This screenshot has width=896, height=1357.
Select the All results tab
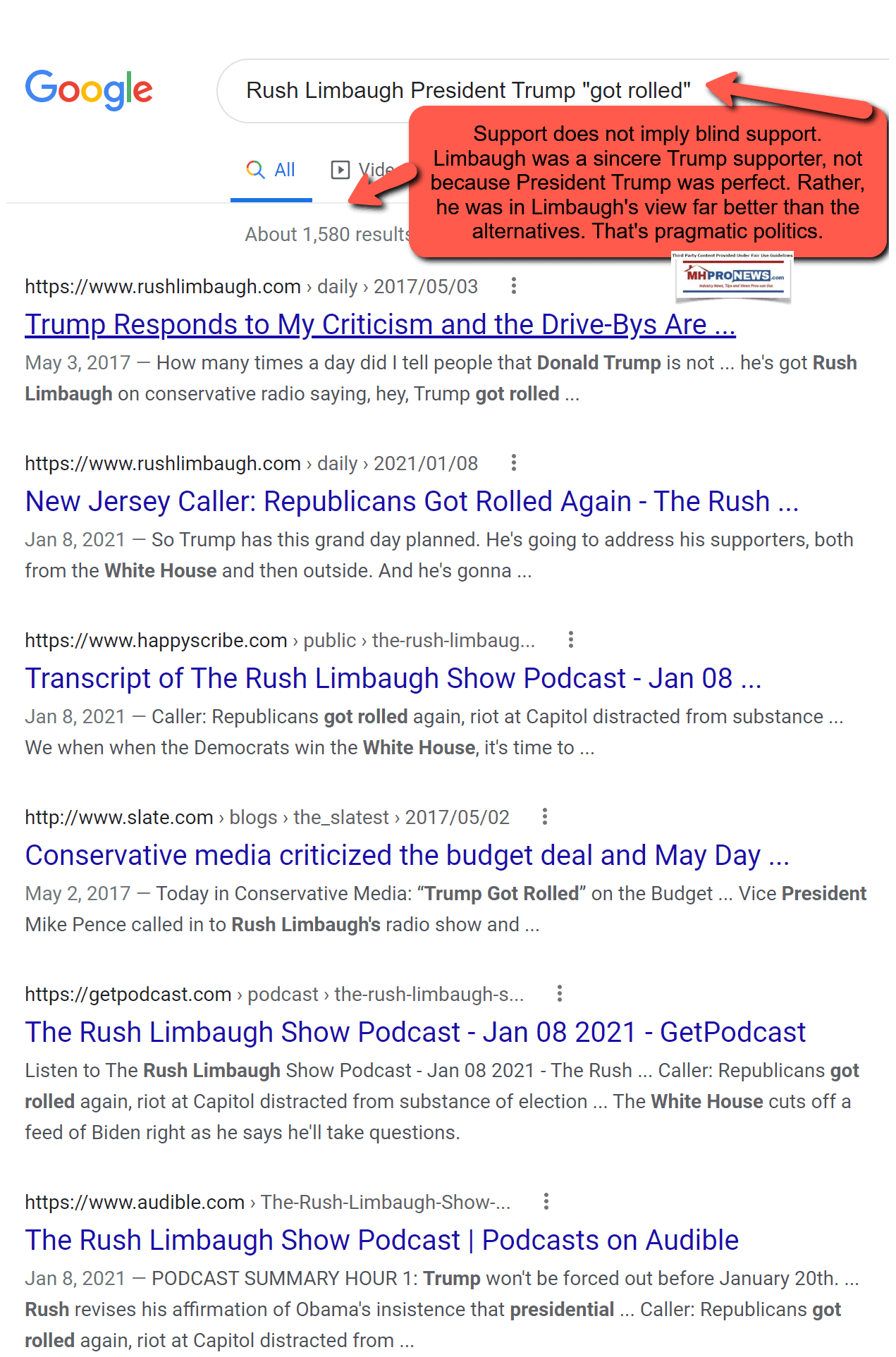pyautogui.click(x=271, y=170)
